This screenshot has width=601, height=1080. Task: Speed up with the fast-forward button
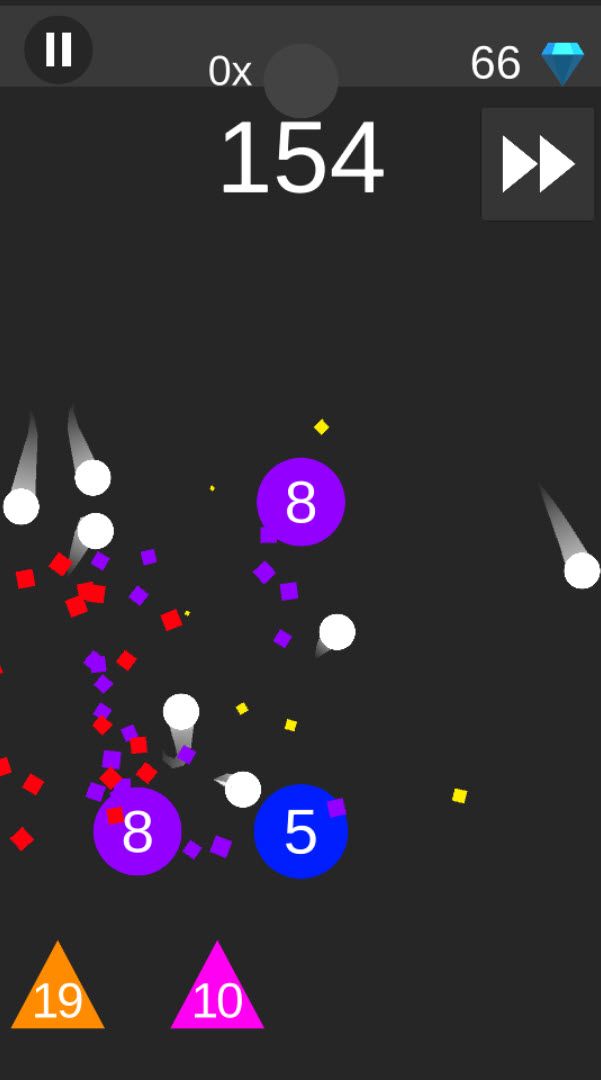(538, 165)
